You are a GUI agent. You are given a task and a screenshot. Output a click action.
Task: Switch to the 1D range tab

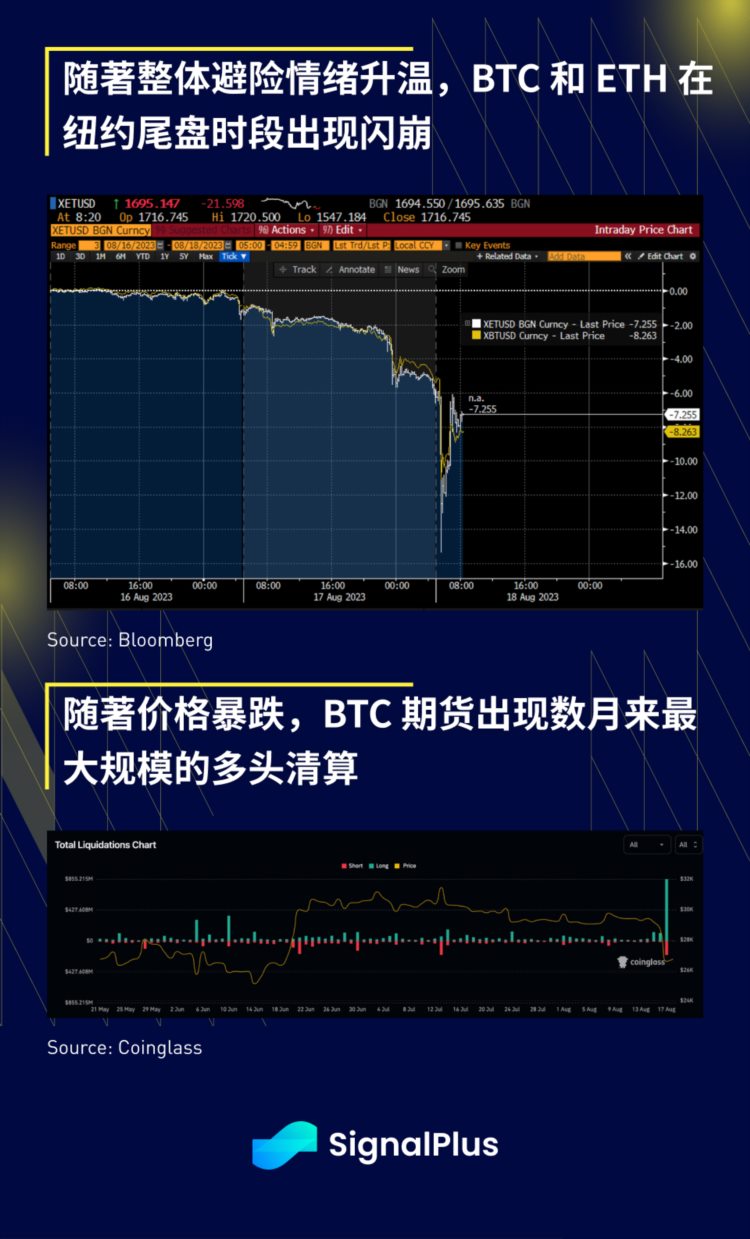(60, 256)
